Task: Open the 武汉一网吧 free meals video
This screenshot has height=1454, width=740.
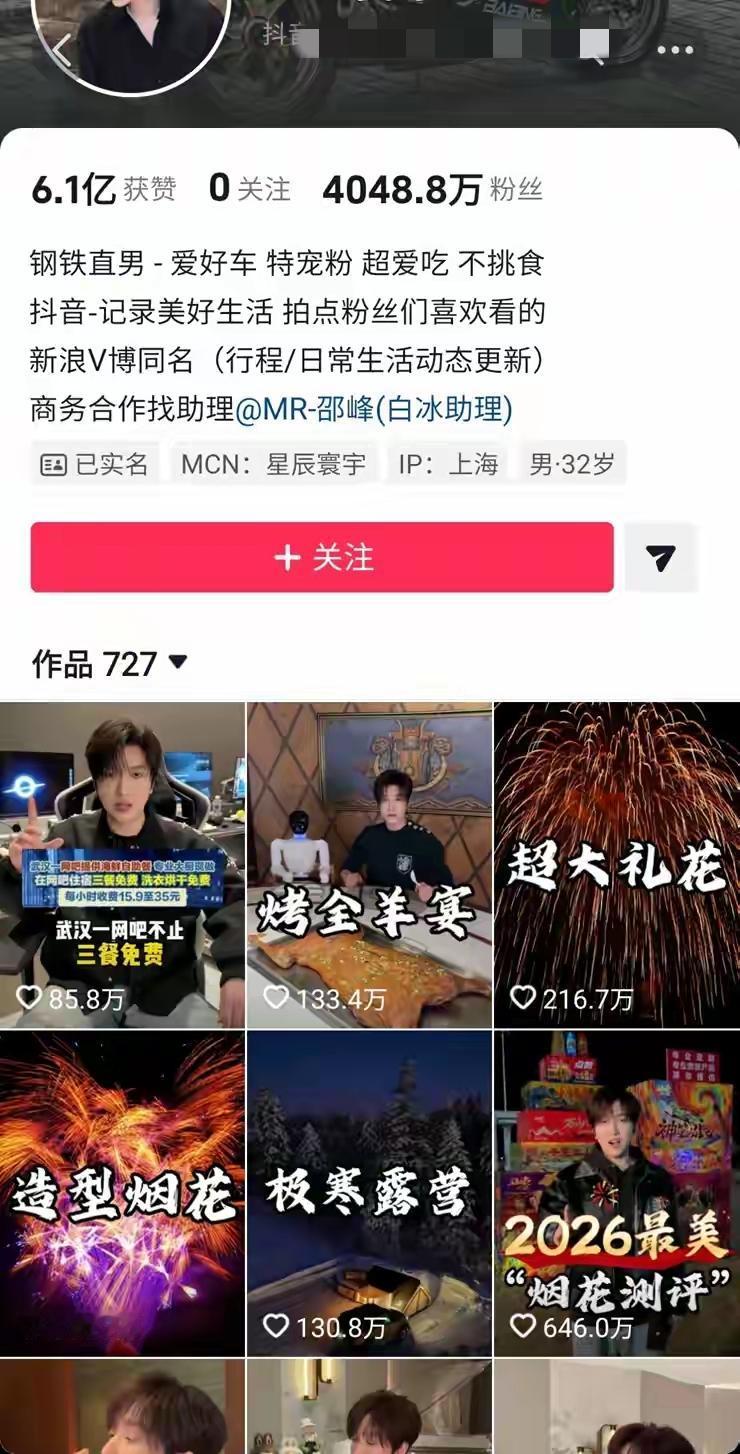Action: [x=122, y=860]
